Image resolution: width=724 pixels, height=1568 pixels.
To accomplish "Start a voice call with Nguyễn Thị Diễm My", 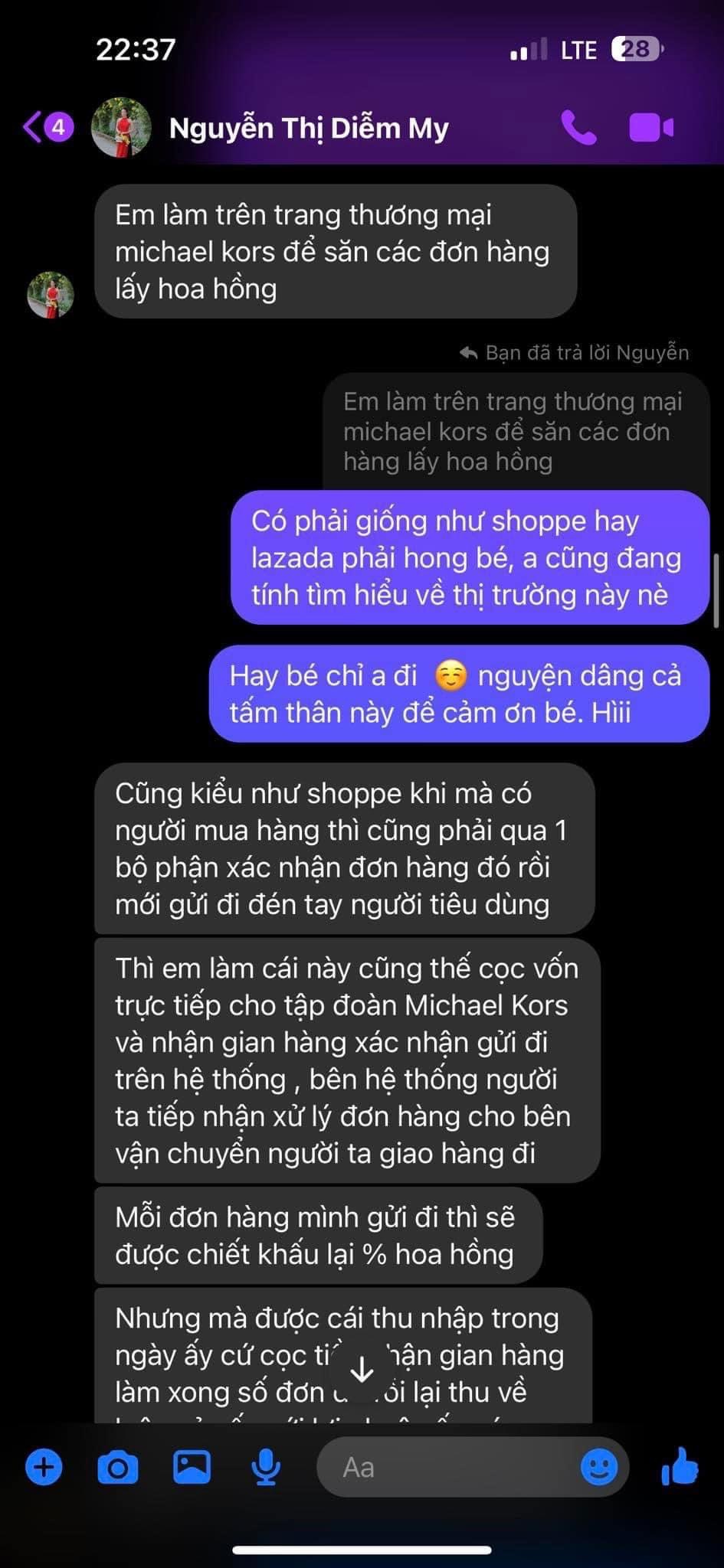I will (578, 128).
